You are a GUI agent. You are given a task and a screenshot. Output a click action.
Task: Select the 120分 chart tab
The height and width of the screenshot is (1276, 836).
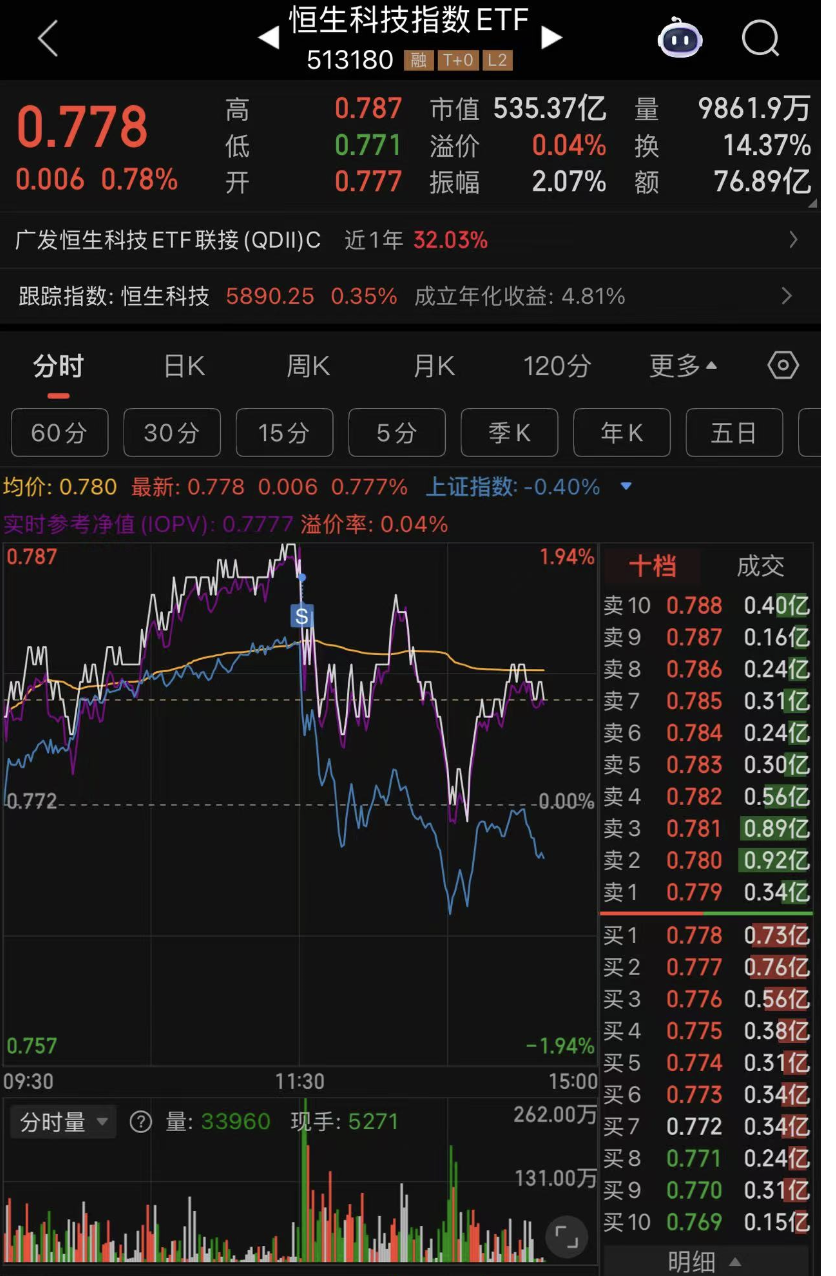[x=557, y=367]
